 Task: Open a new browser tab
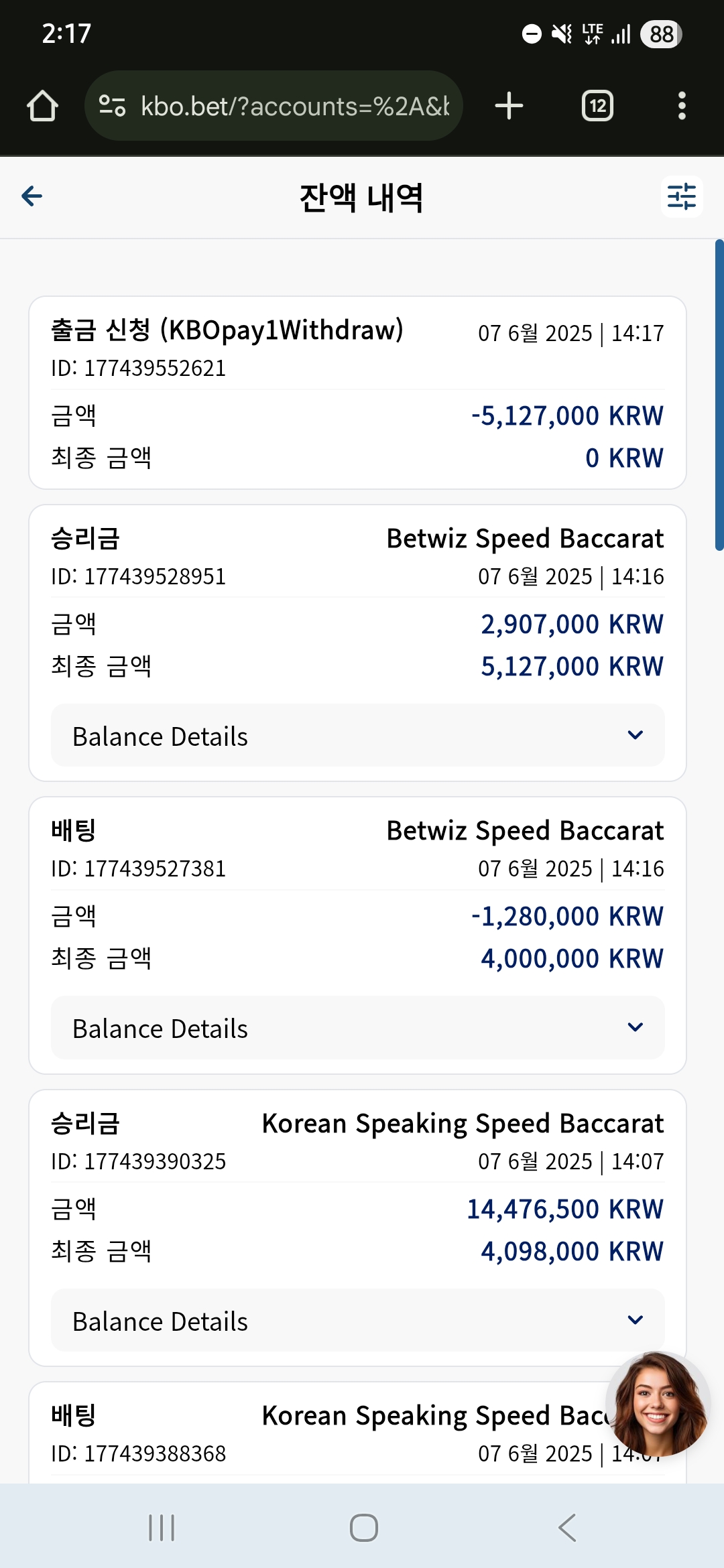pos(509,106)
